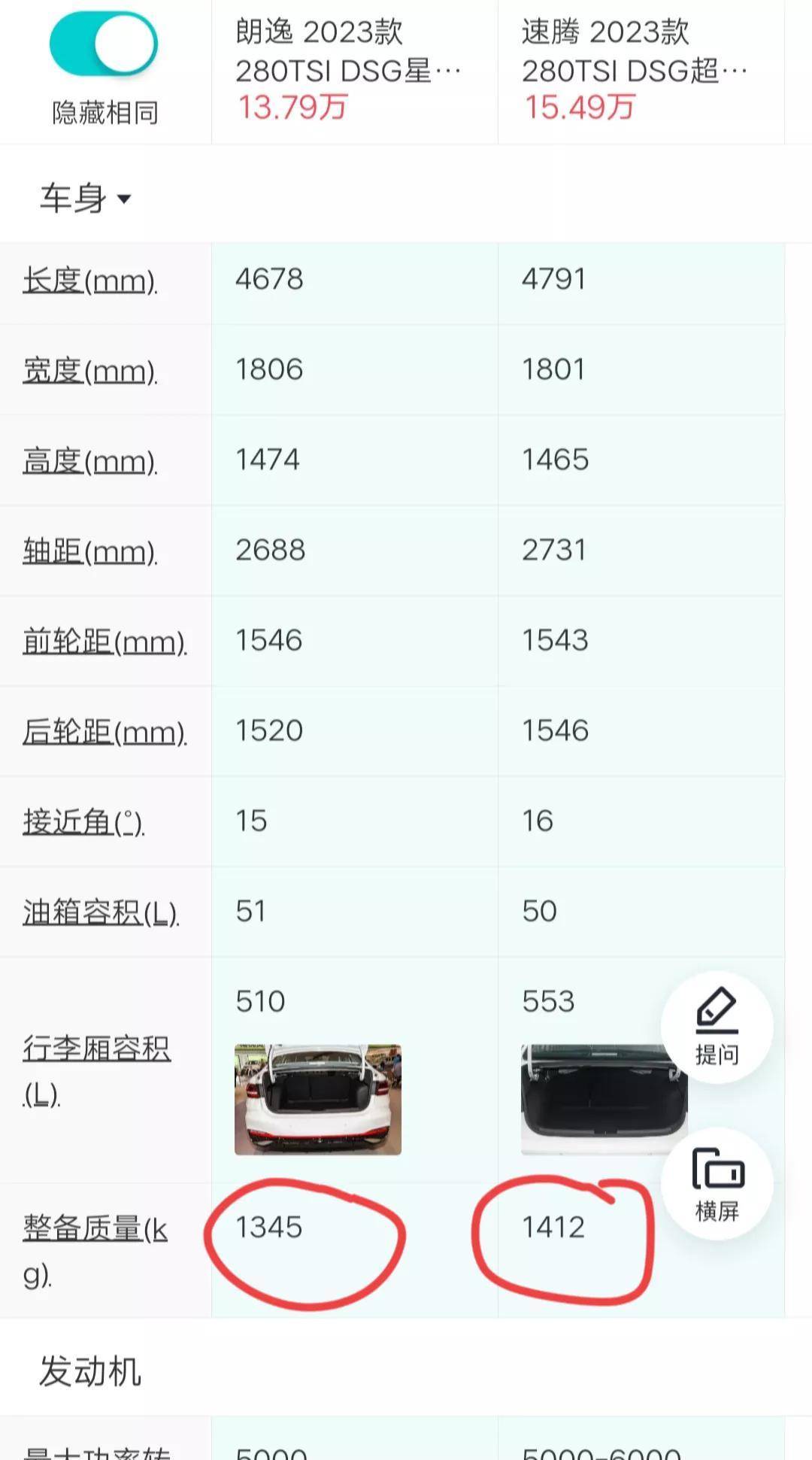View the 速腾 trunk photo under 553
812x1460 pixels.
coord(603,1099)
